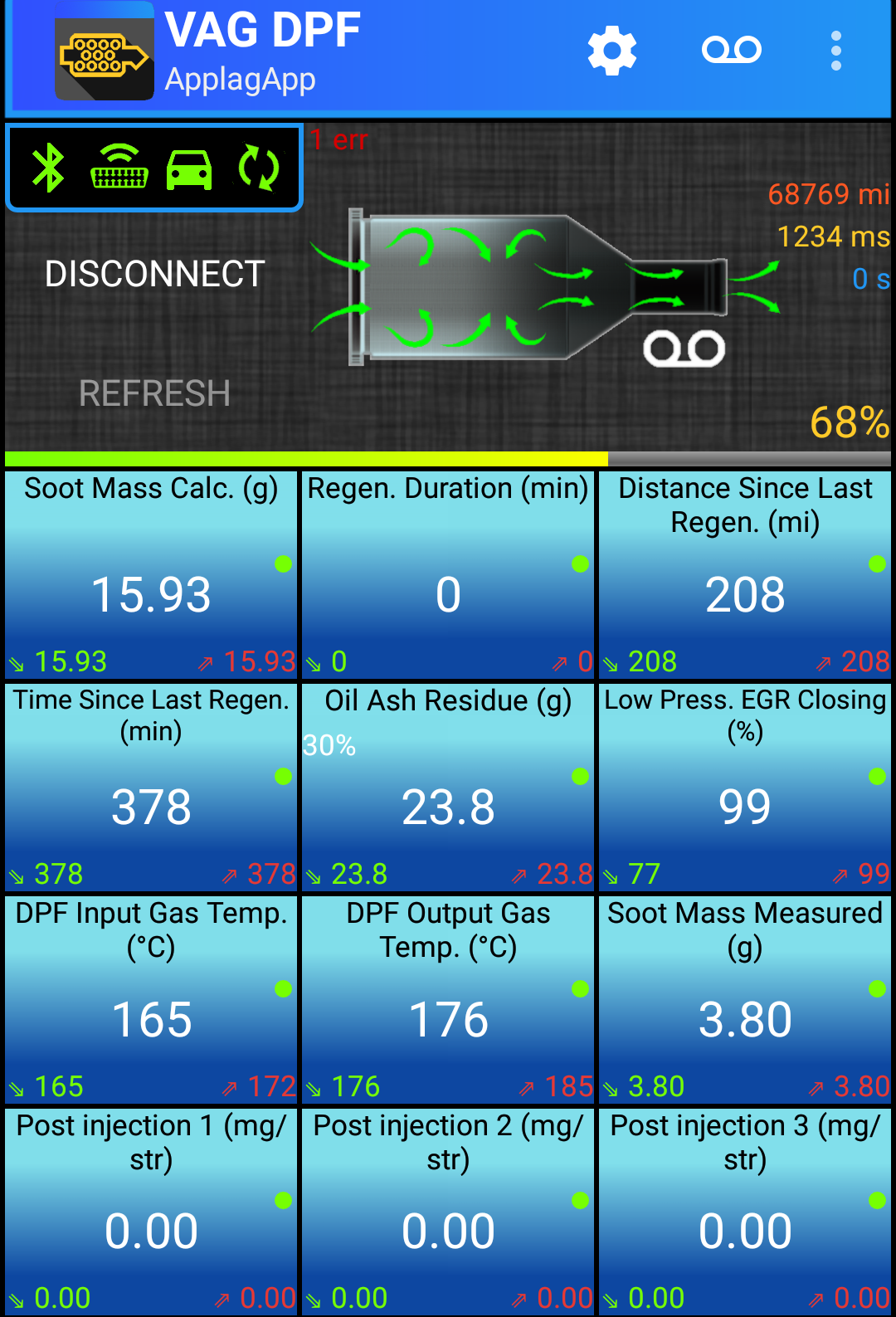
Task: Open the Oil Ash Residue tile
Action: [448, 787]
